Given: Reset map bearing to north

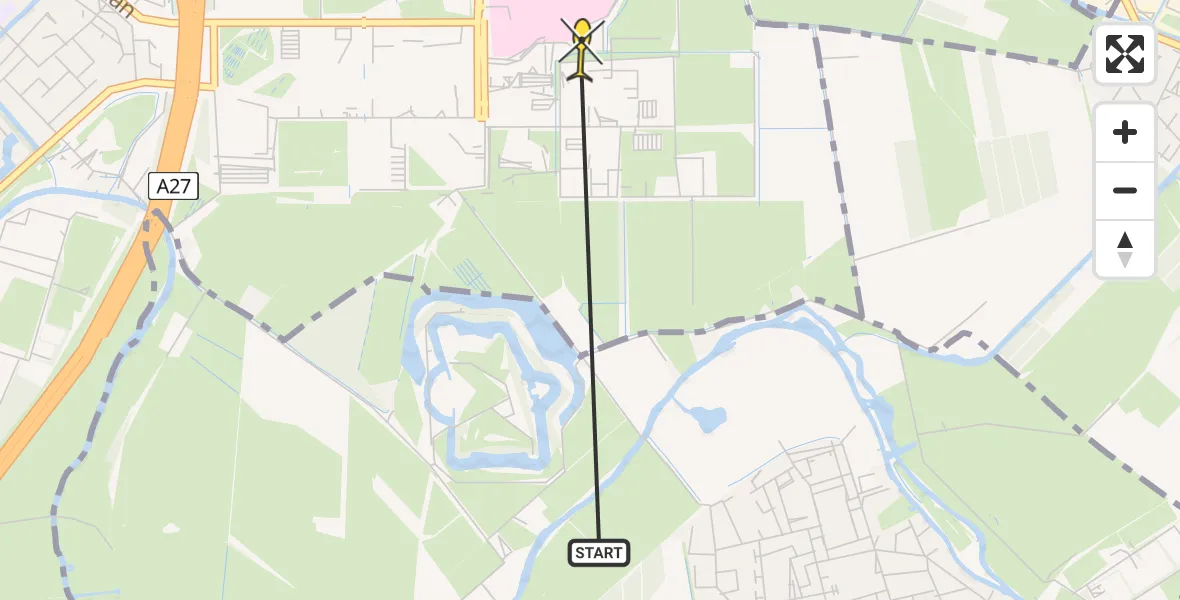Looking at the screenshot, I should click(1125, 249).
